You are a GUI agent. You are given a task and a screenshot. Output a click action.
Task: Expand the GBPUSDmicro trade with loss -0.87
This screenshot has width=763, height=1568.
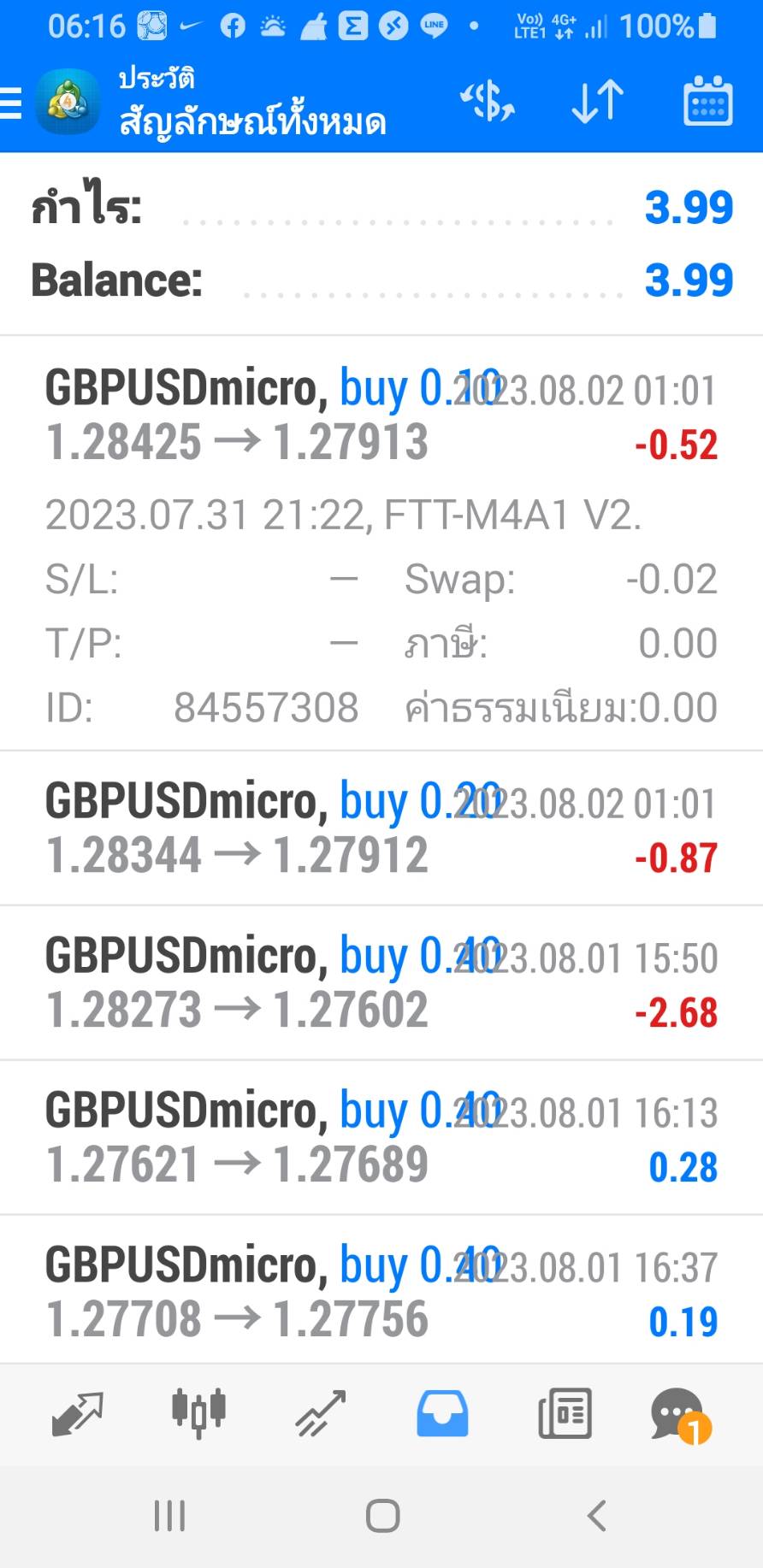(x=381, y=828)
